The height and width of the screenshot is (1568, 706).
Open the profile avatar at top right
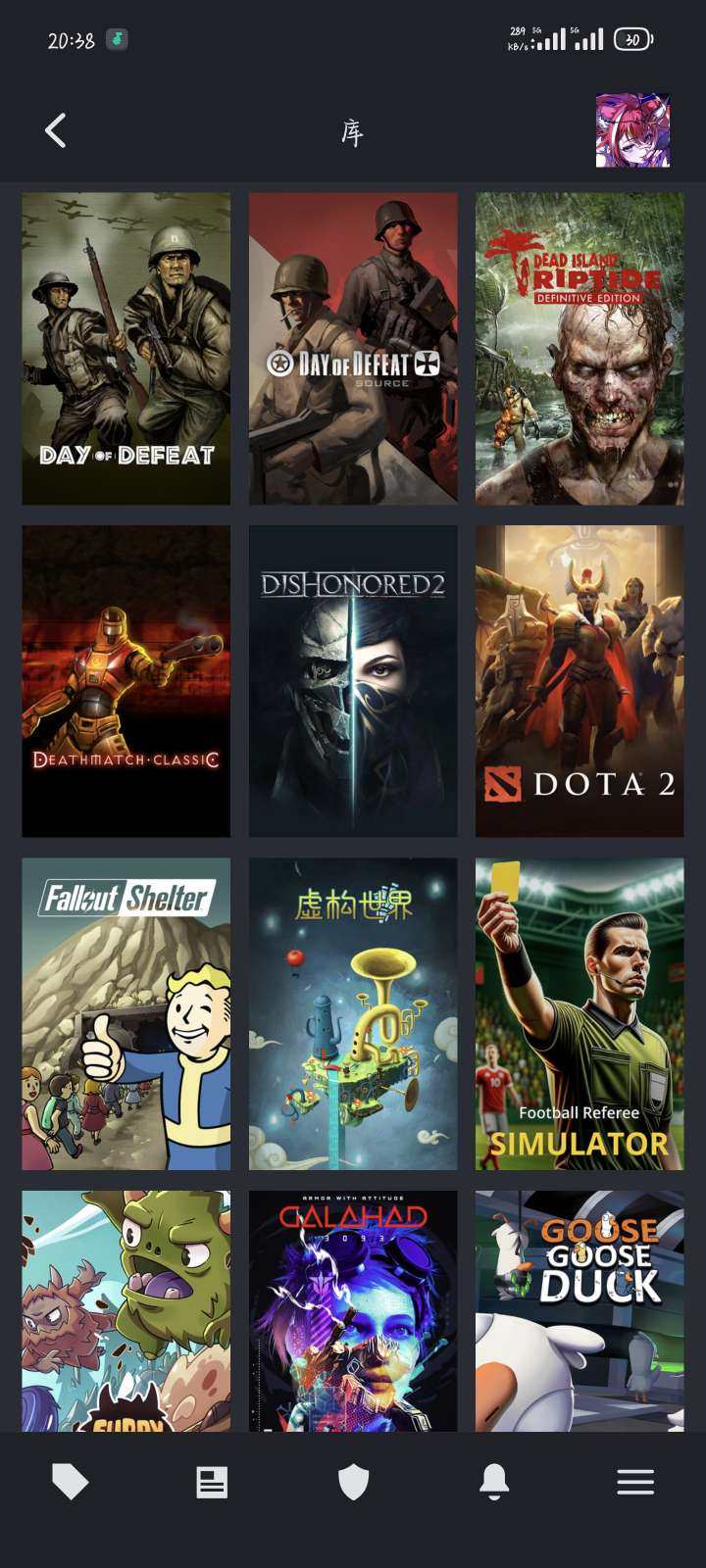pos(632,130)
